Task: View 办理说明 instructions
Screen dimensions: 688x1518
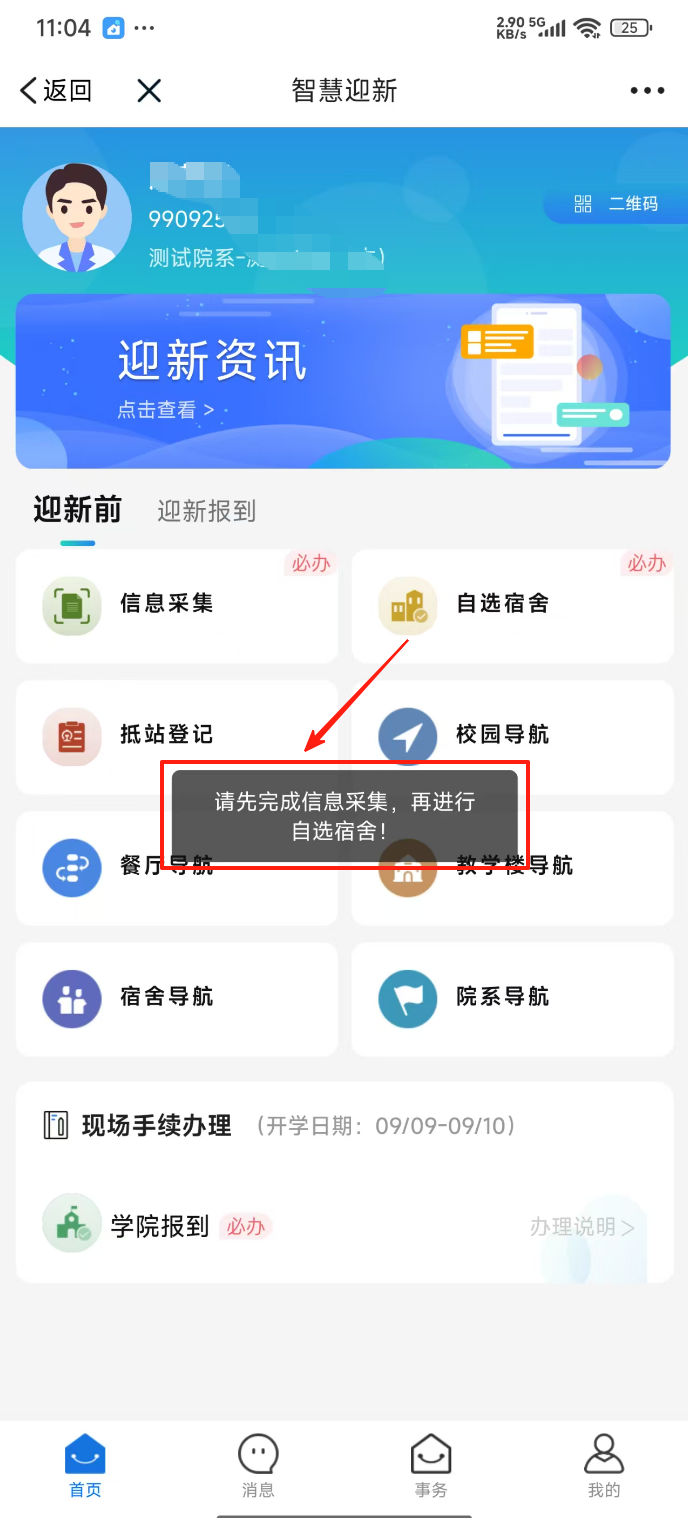Action: [581, 1227]
